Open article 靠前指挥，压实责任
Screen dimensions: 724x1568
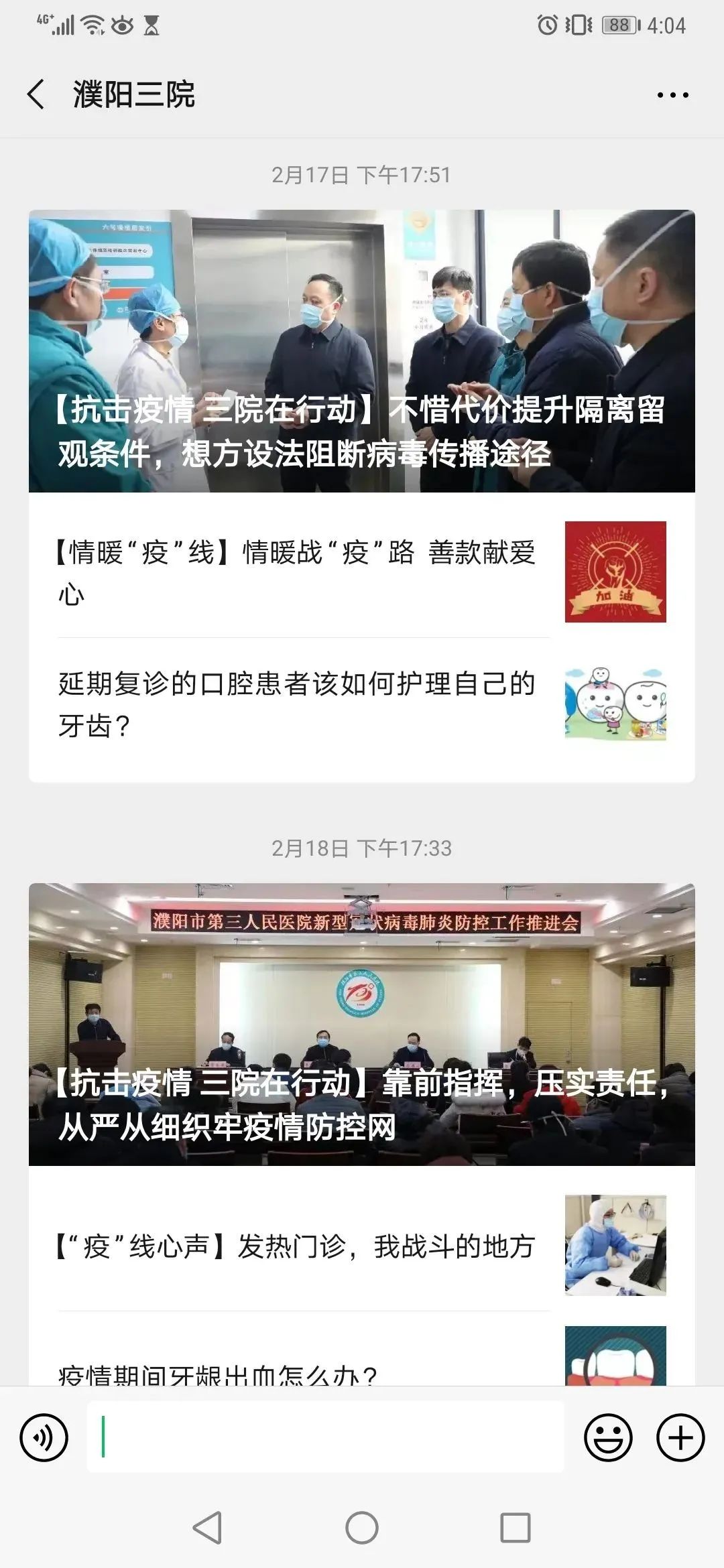coord(362,1024)
